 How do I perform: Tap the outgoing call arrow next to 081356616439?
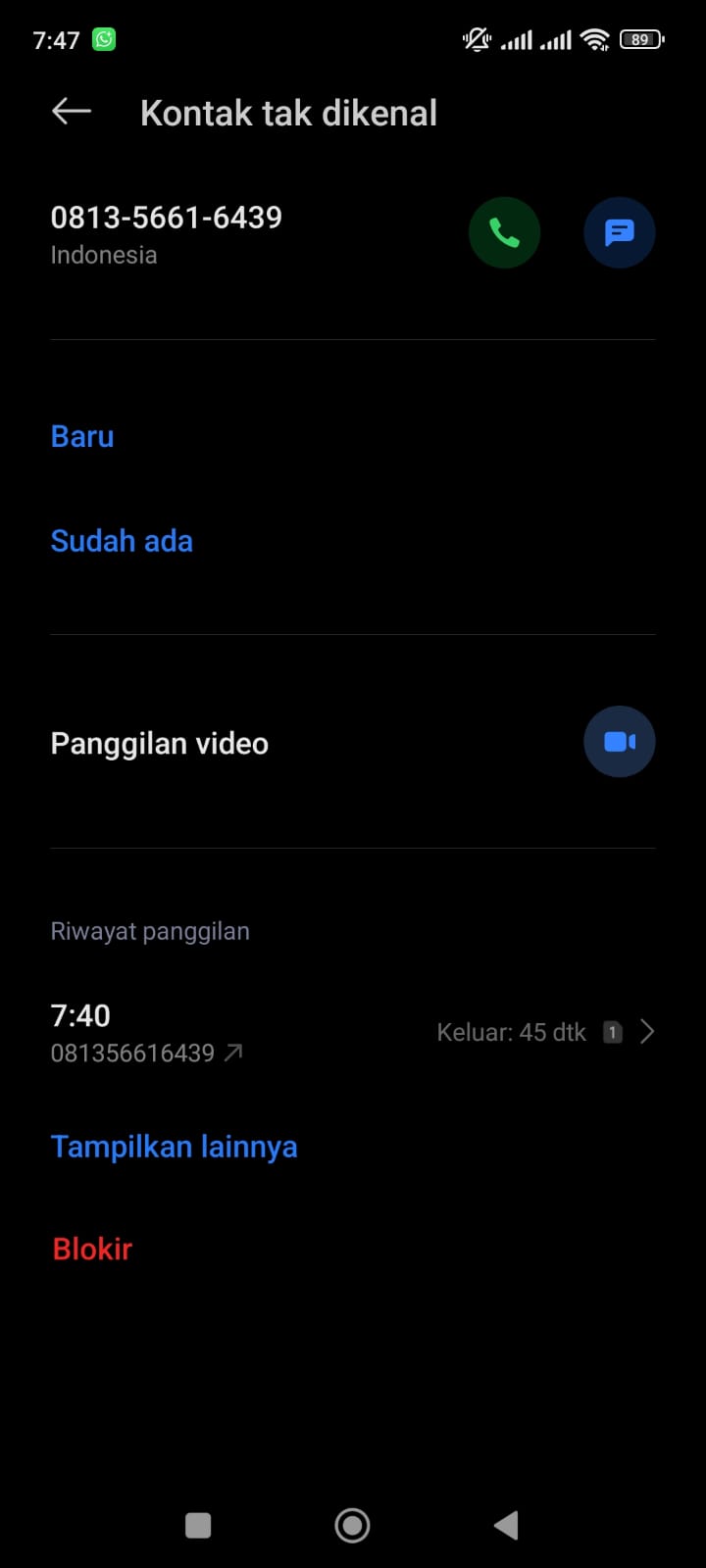tap(230, 1051)
